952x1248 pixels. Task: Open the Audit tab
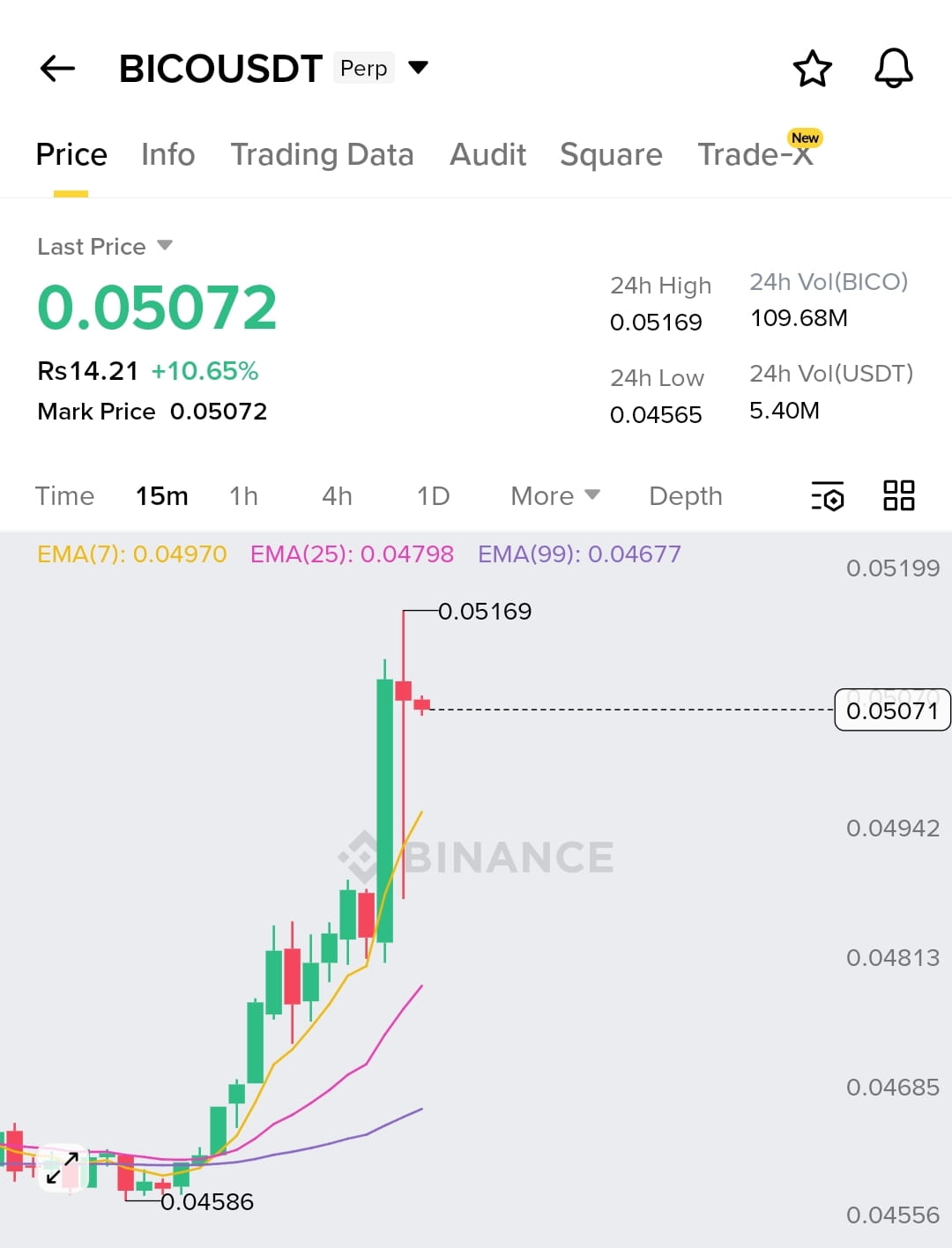tap(487, 154)
